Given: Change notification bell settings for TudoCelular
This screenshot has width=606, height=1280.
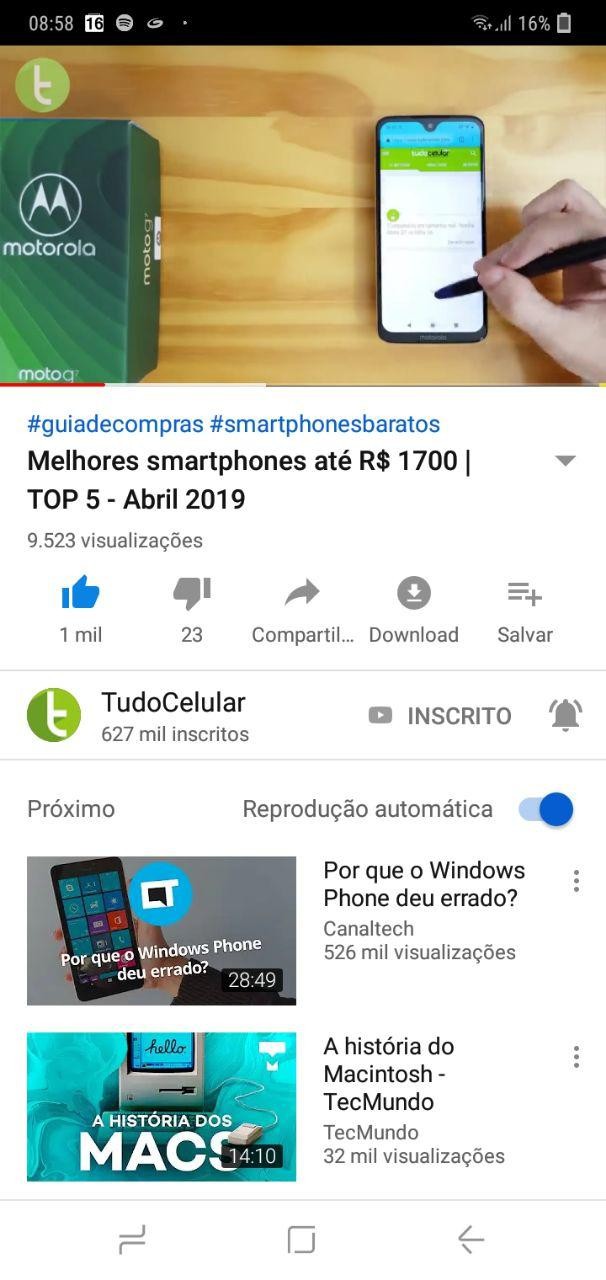Looking at the screenshot, I should tap(565, 715).
